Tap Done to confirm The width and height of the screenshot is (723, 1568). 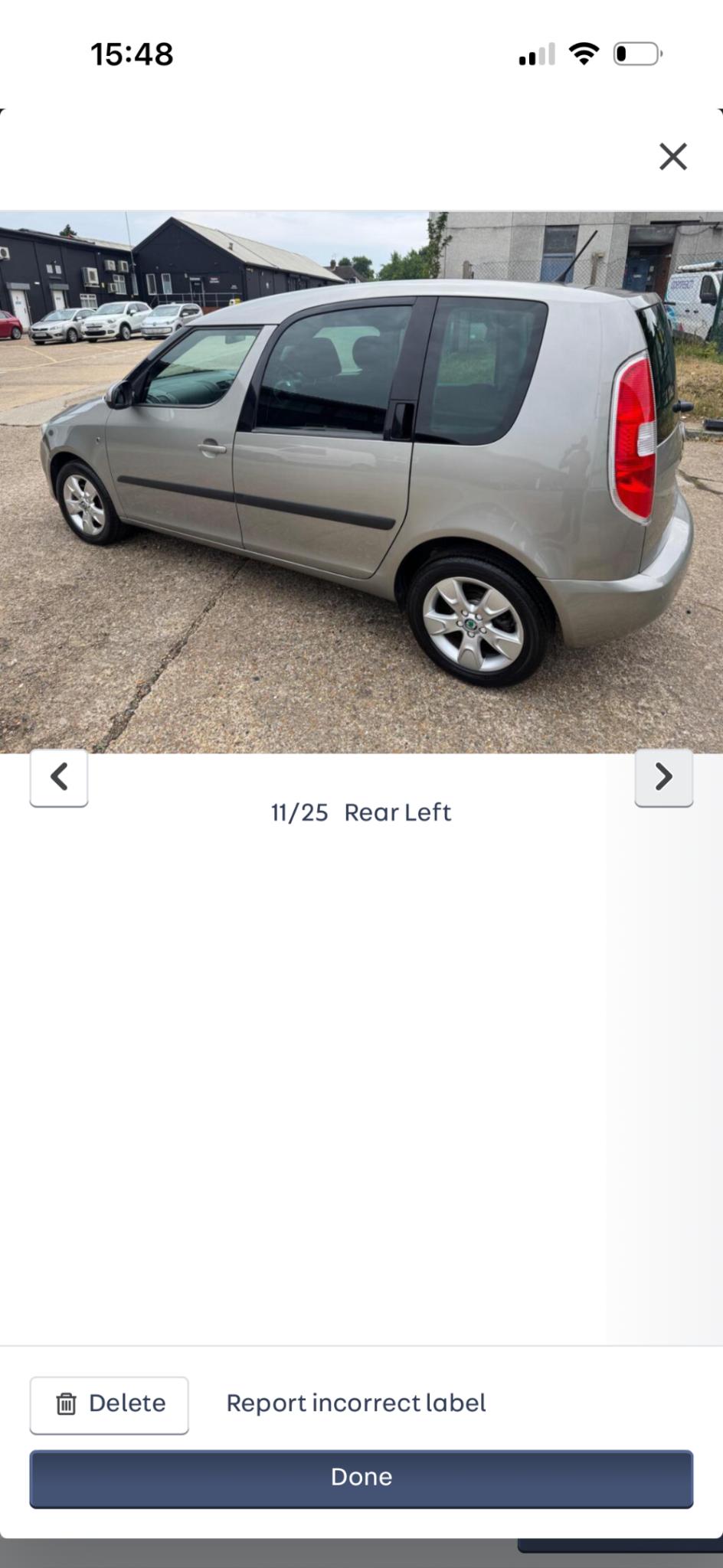pyautogui.click(x=361, y=1477)
